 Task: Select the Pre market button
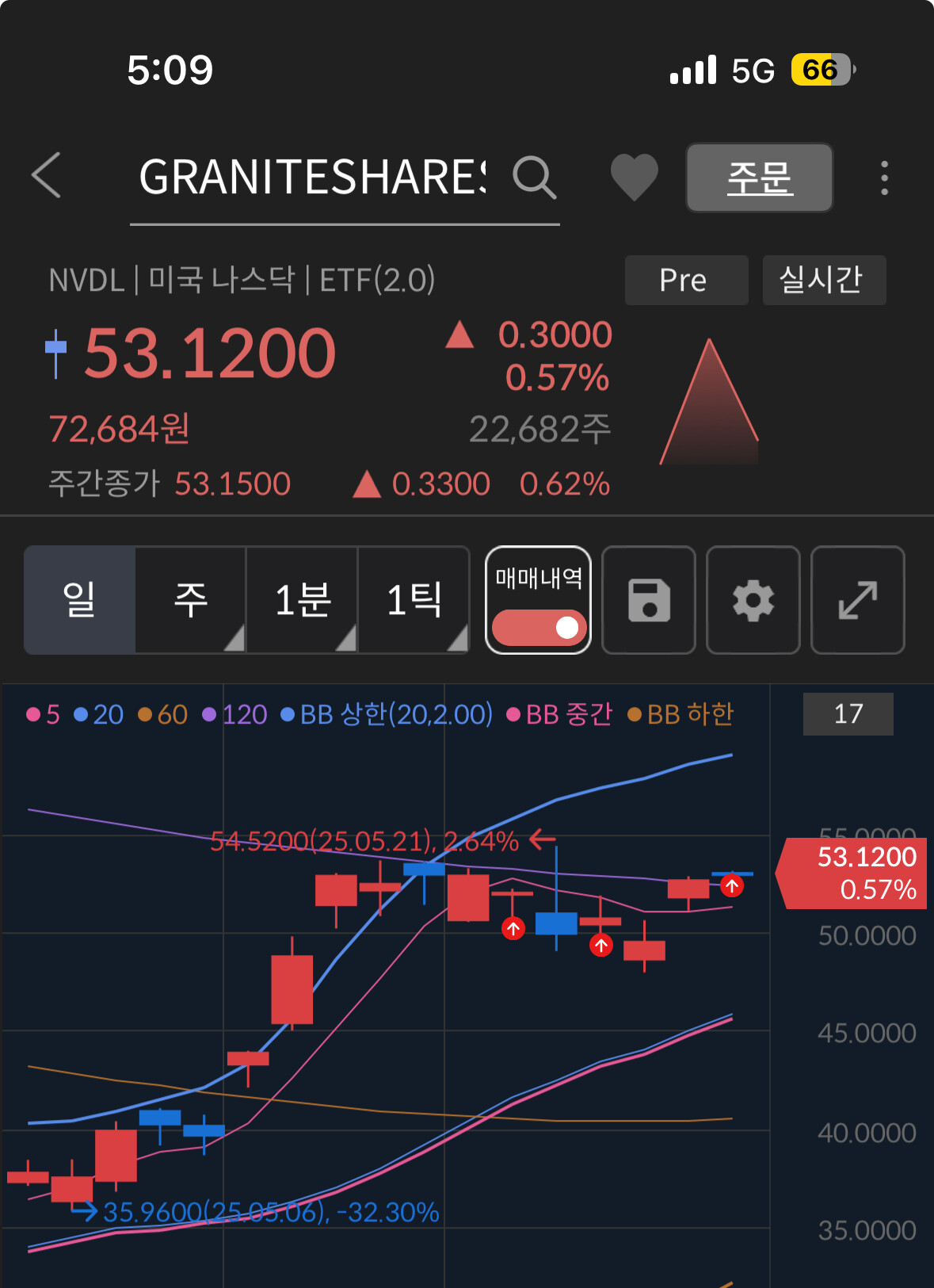[x=686, y=280]
